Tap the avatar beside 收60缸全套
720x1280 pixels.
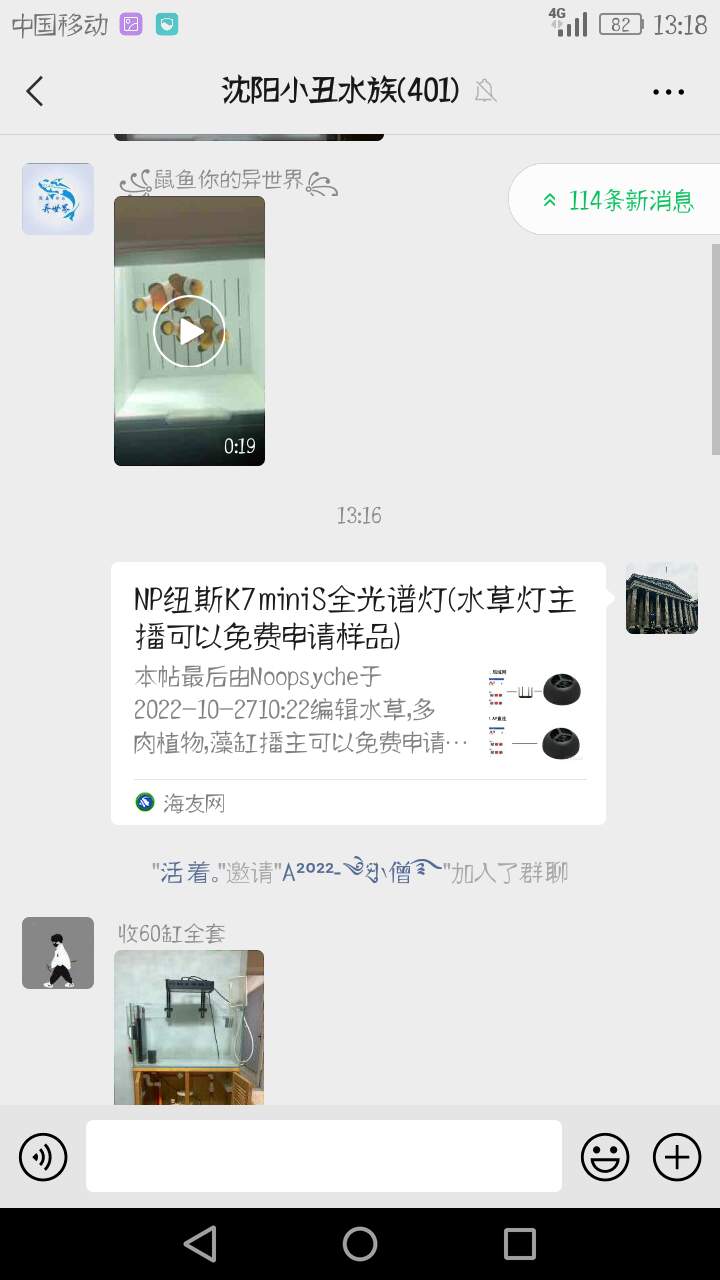58,953
